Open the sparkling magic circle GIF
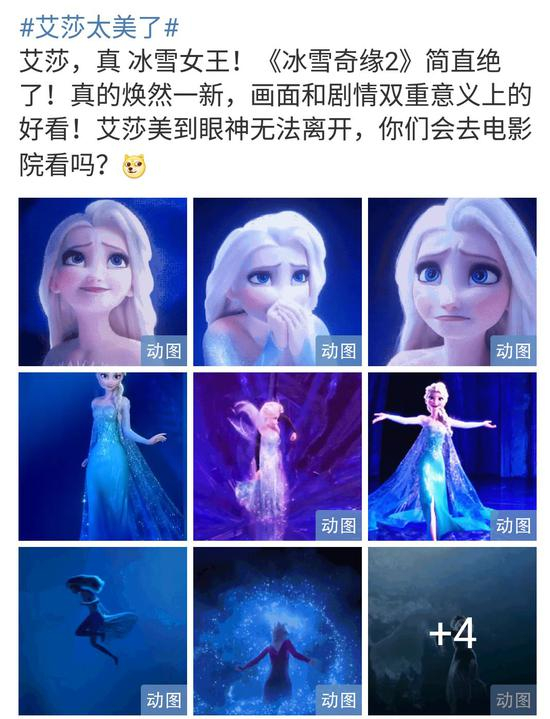550x719 pixels. click(x=278, y=631)
